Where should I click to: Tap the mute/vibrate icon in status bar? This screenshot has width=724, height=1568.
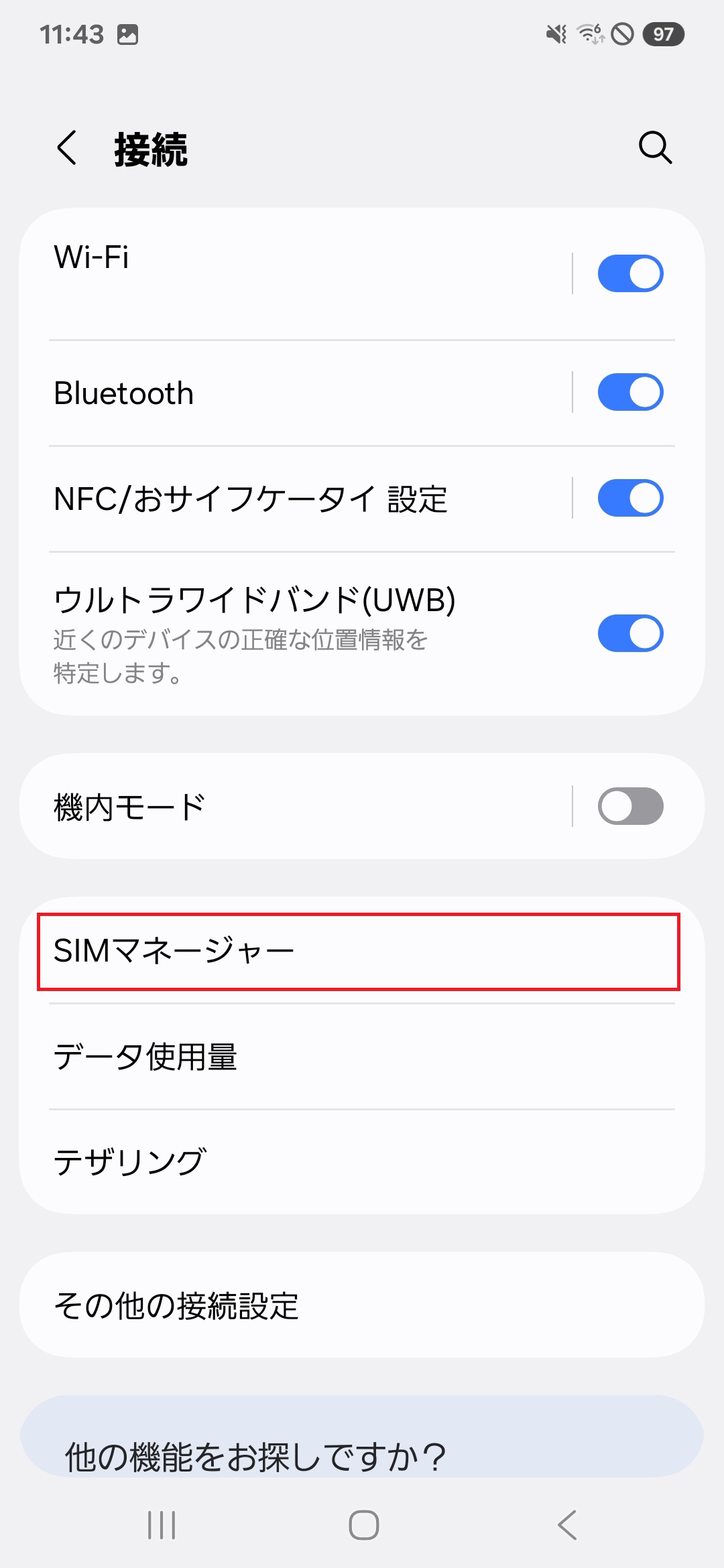click(555, 35)
